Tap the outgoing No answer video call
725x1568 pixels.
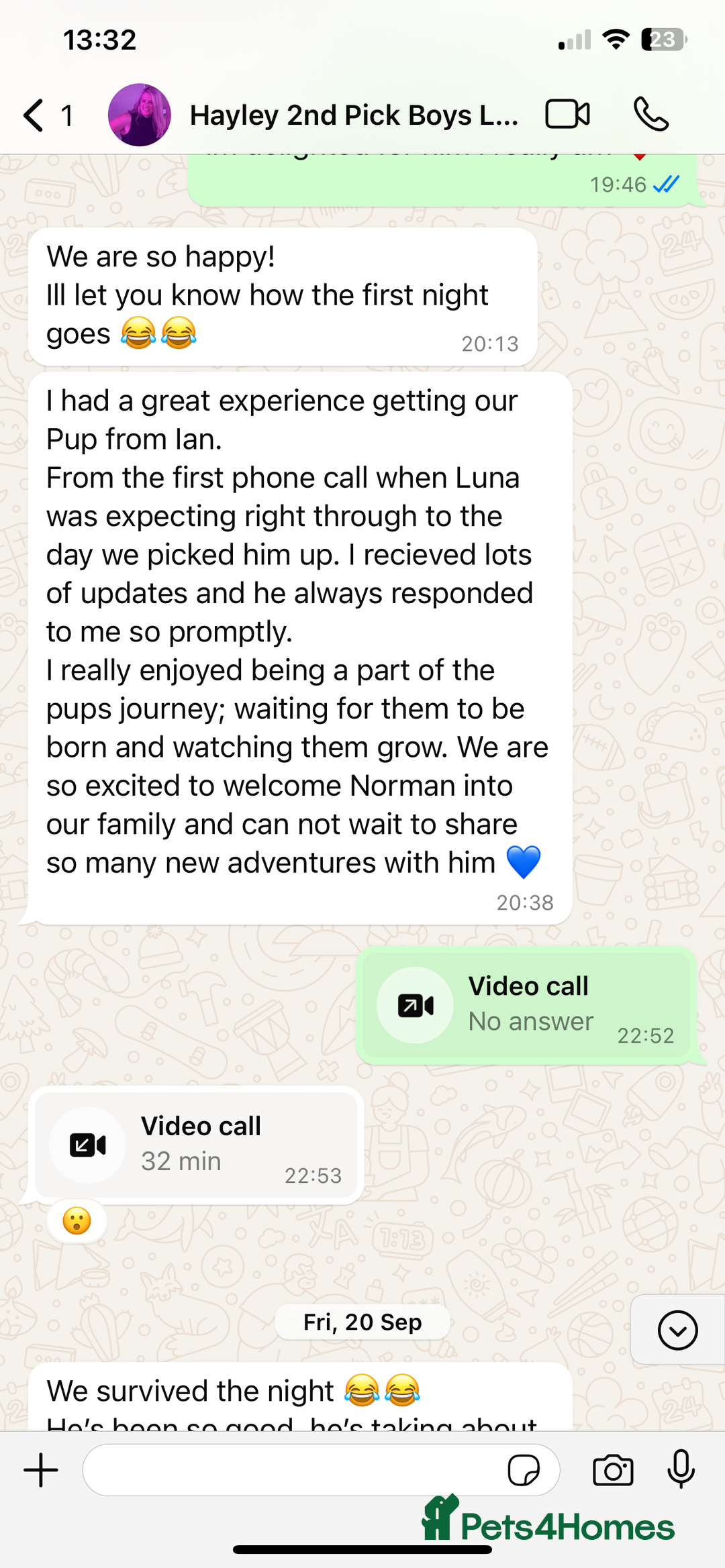coord(526,1004)
